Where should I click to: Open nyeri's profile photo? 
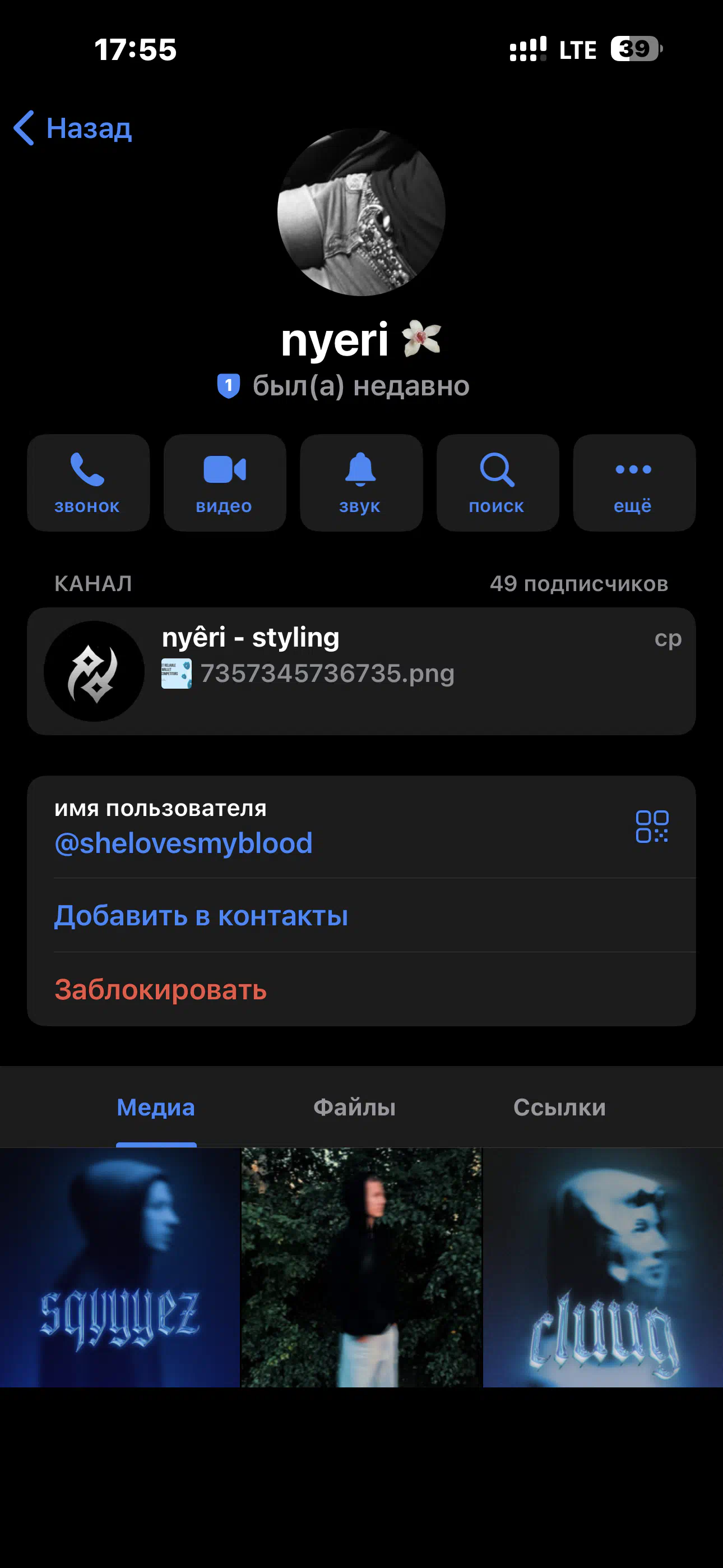point(361,212)
